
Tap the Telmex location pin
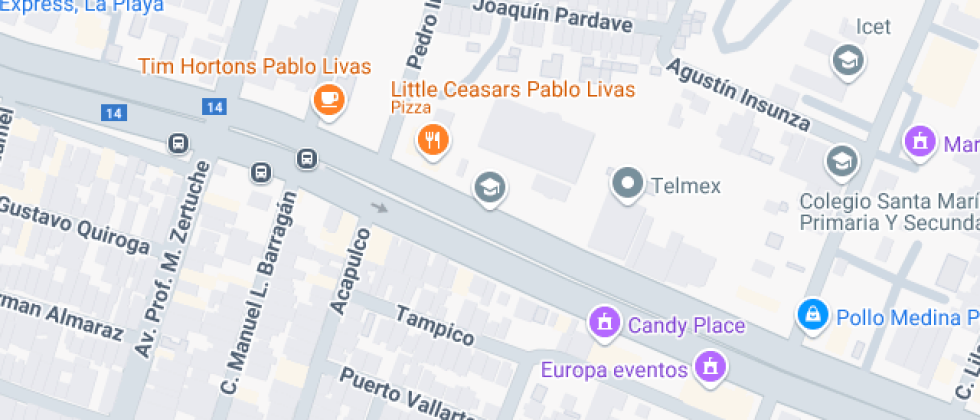(x=628, y=184)
